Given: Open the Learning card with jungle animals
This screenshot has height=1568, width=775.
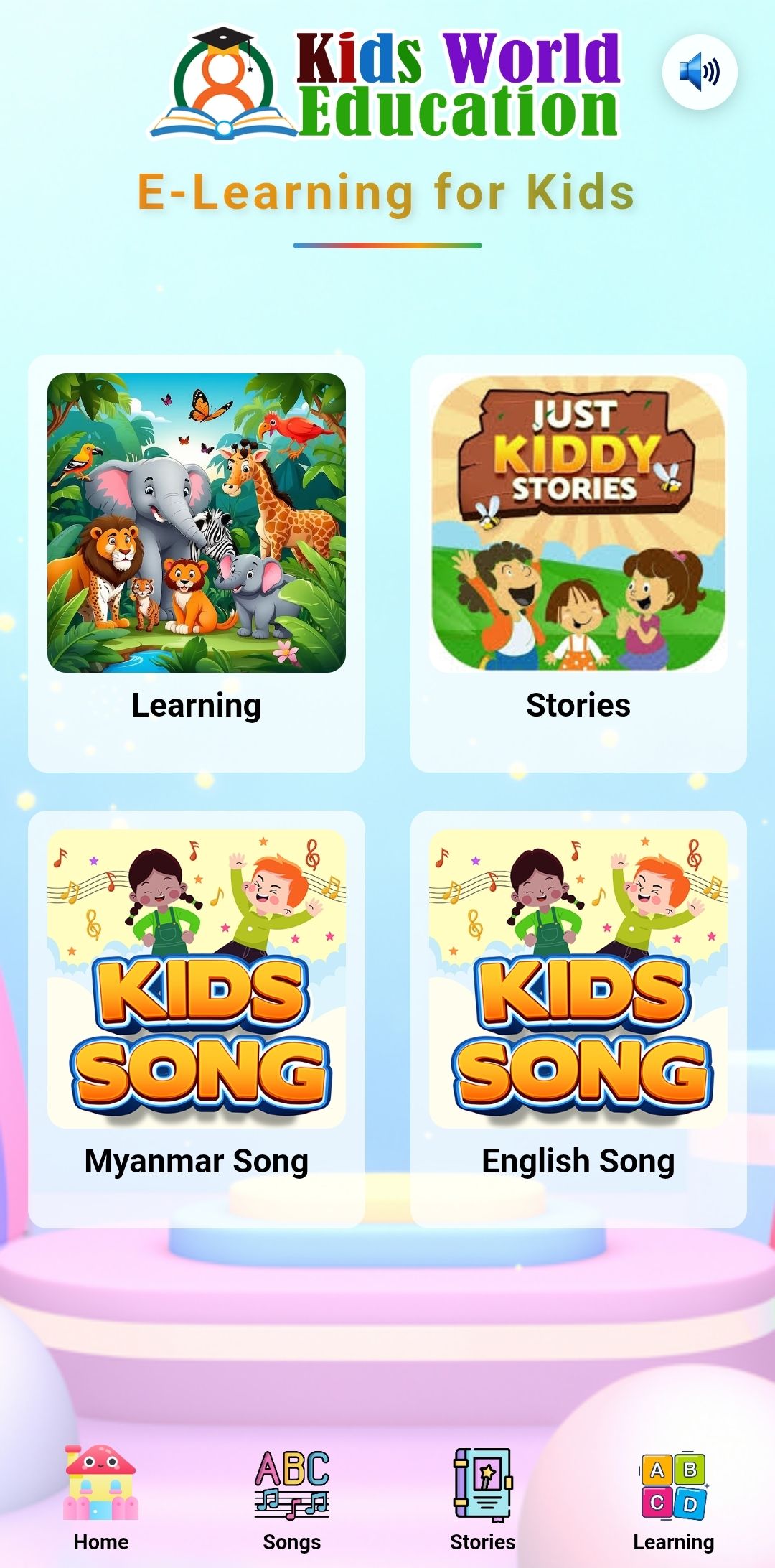Looking at the screenshot, I should tap(197, 563).
